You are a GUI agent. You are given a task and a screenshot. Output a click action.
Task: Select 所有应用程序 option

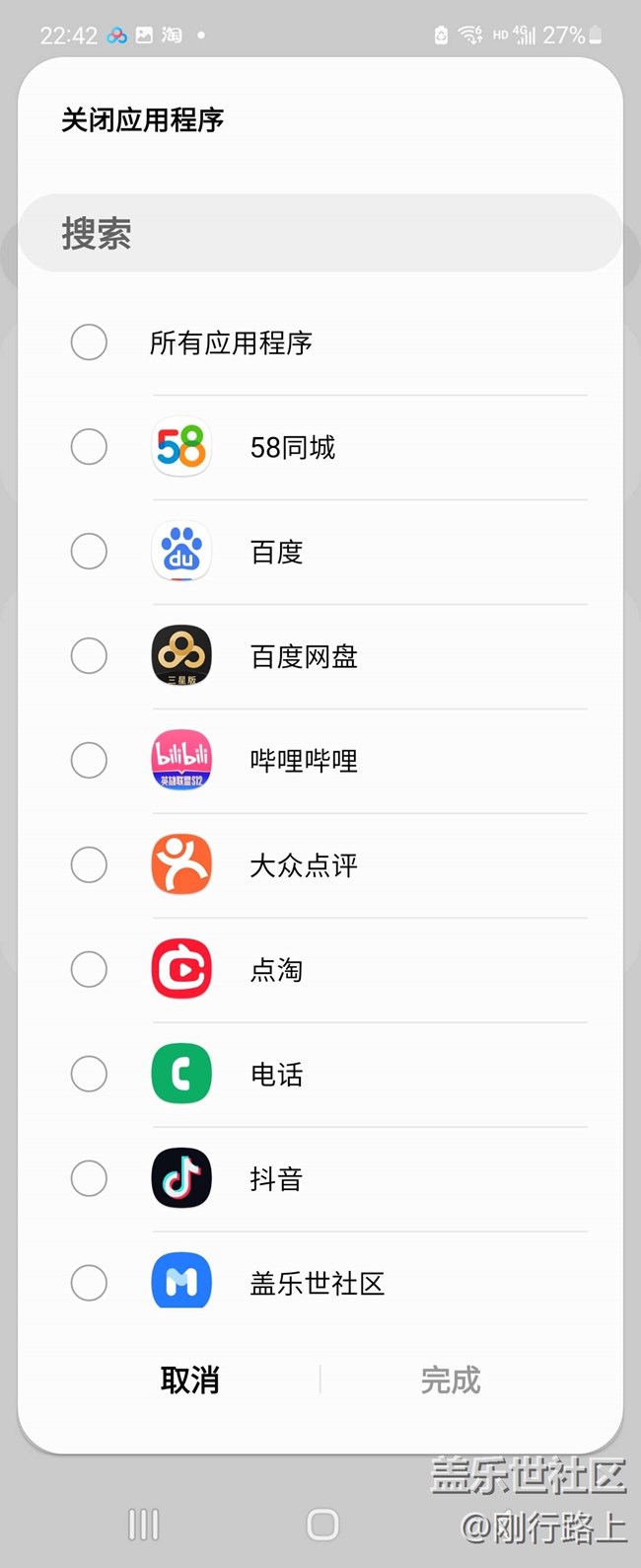89,342
